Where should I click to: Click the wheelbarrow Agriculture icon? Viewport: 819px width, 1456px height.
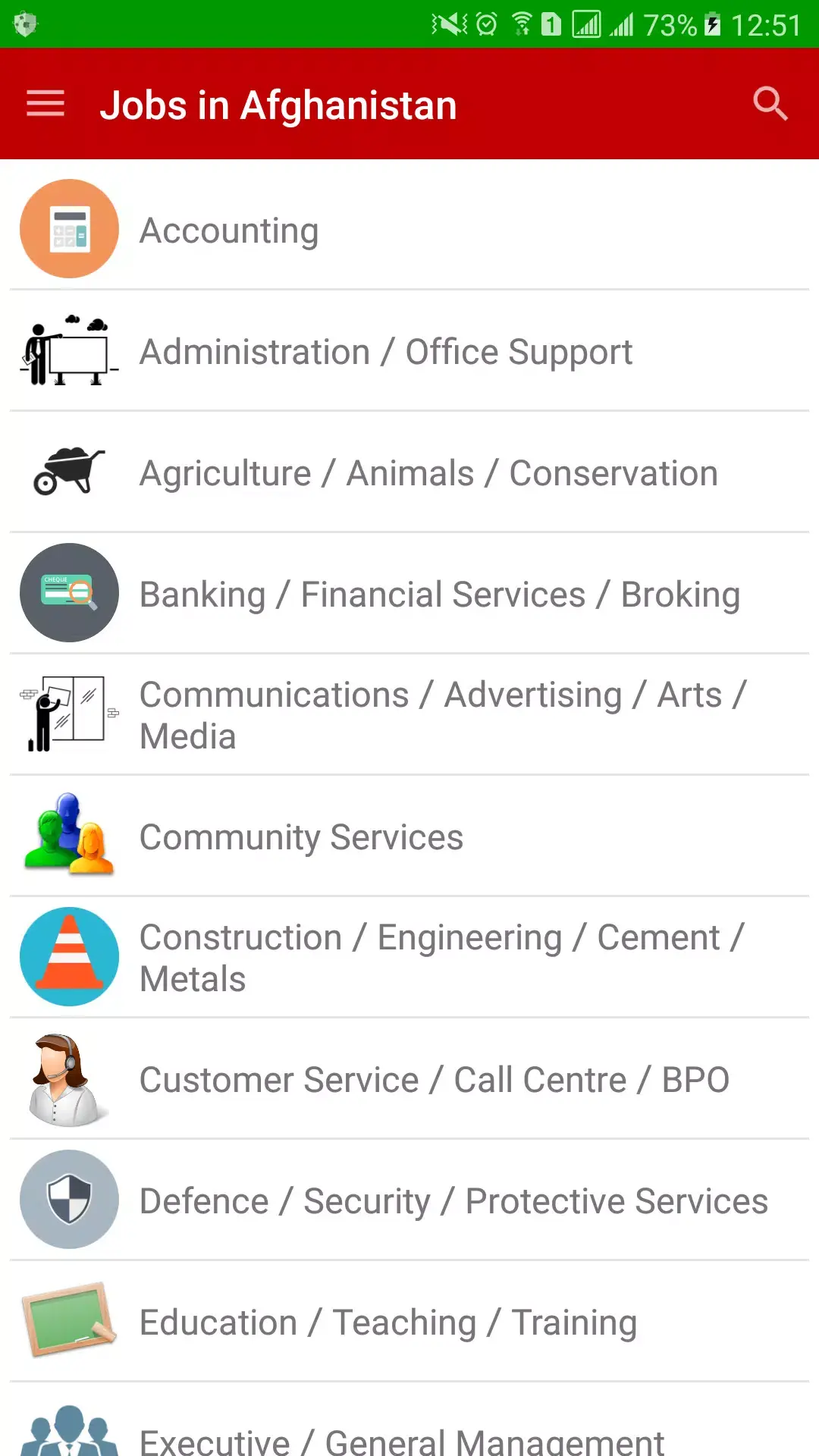tap(69, 472)
